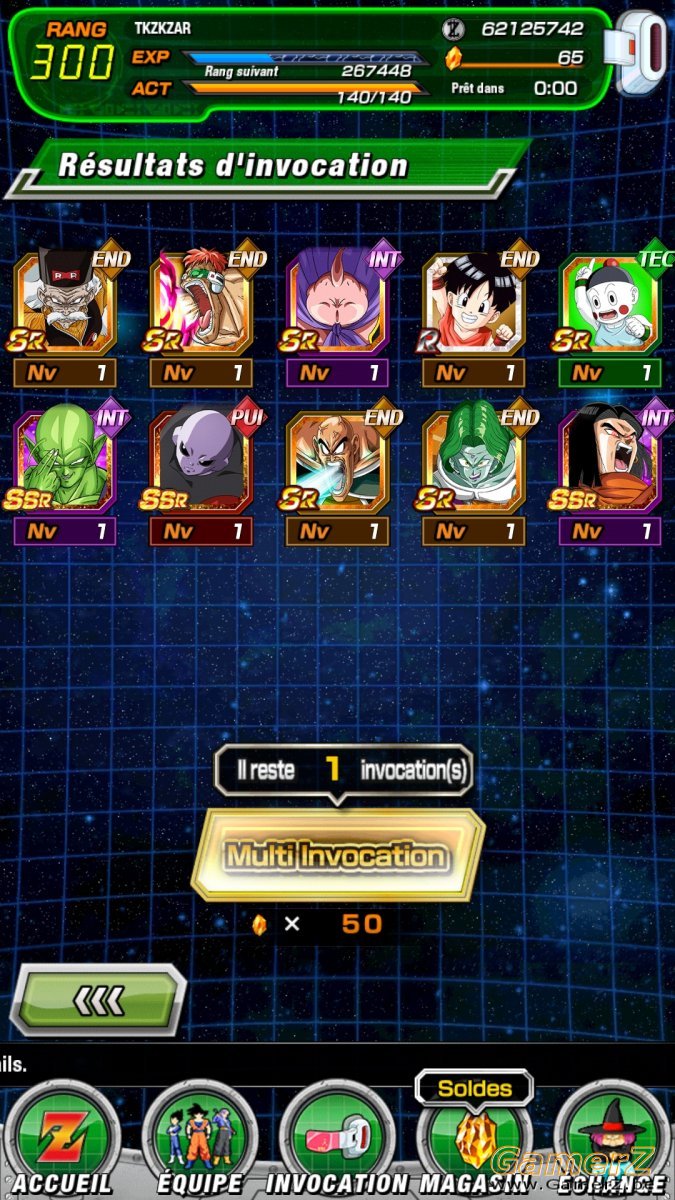Open the INVOCATION tab
This screenshot has height=1200, width=675.
337,1139
